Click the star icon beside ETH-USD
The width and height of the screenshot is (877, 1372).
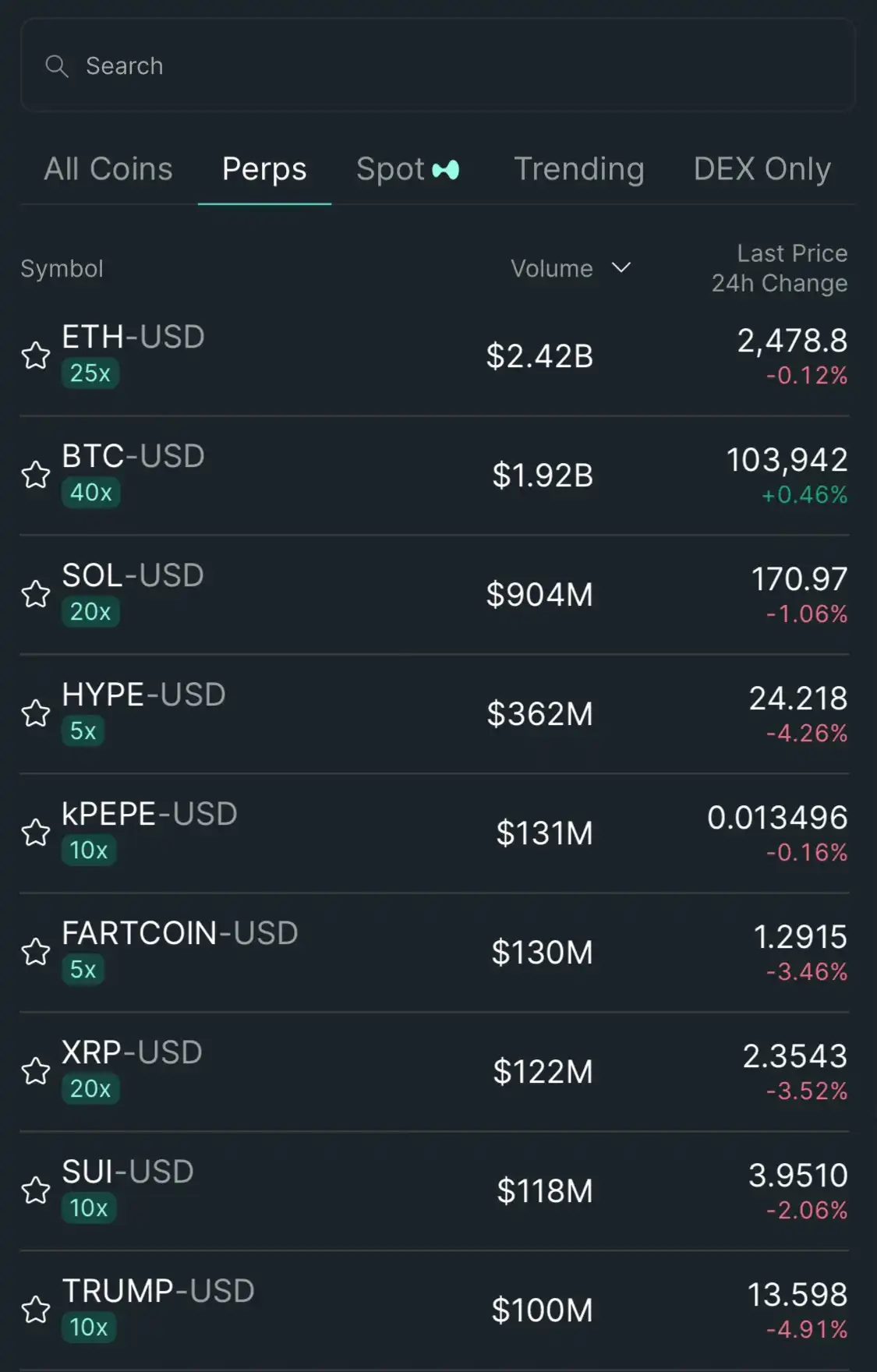[x=36, y=356]
